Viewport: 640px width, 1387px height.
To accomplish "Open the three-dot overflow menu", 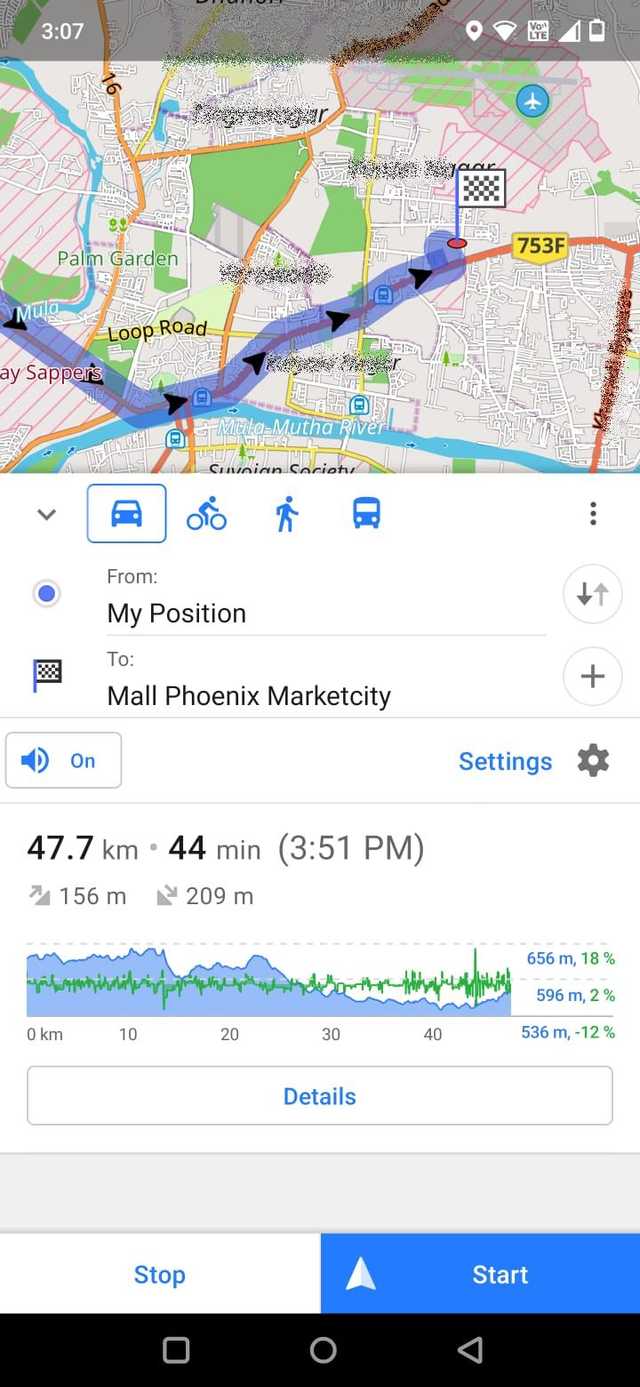I will click(593, 514).
